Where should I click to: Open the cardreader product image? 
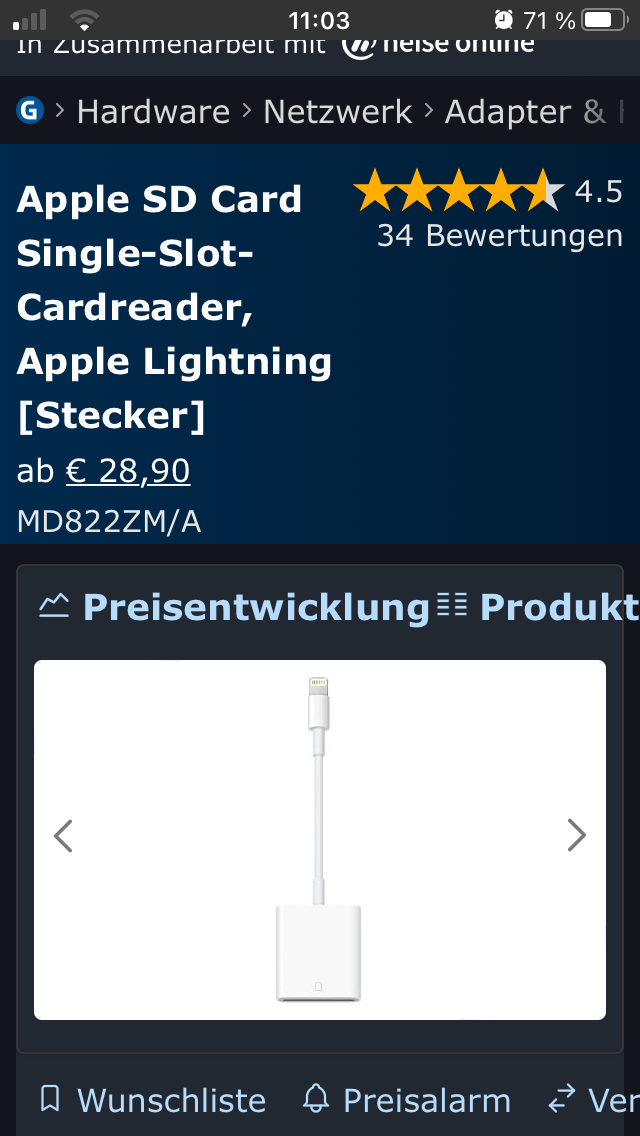319,840
